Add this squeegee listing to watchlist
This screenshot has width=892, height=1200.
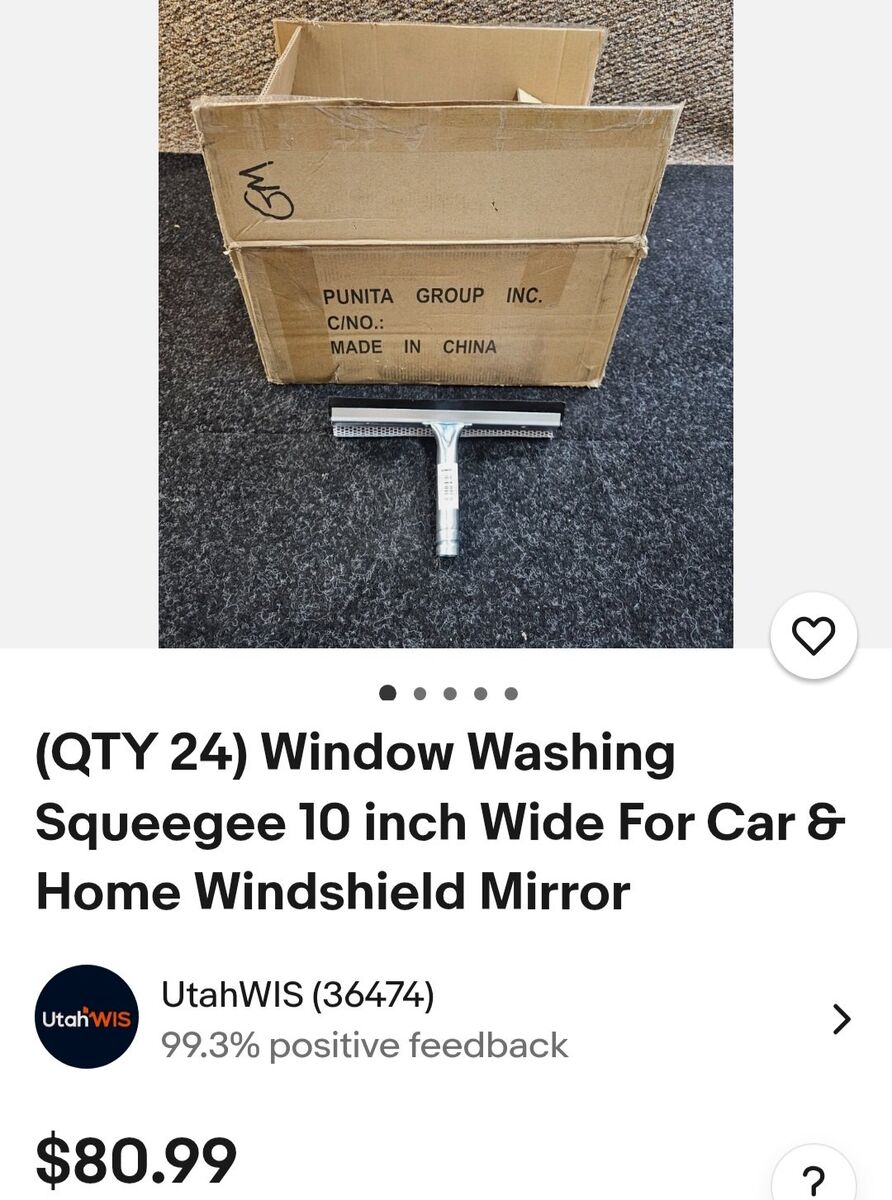(813, 636)
